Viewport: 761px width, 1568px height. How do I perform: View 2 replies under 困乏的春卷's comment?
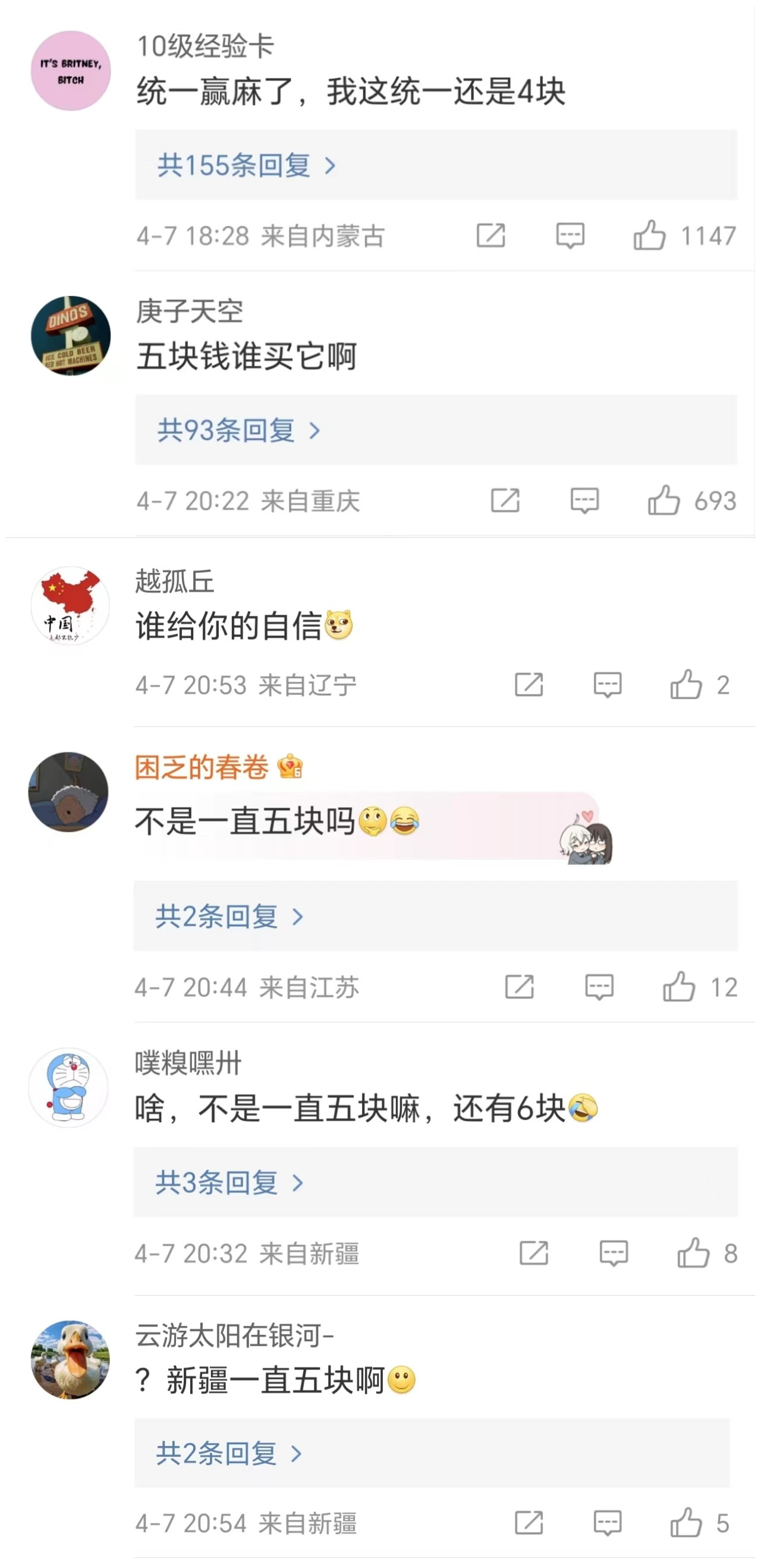(229, 916)
